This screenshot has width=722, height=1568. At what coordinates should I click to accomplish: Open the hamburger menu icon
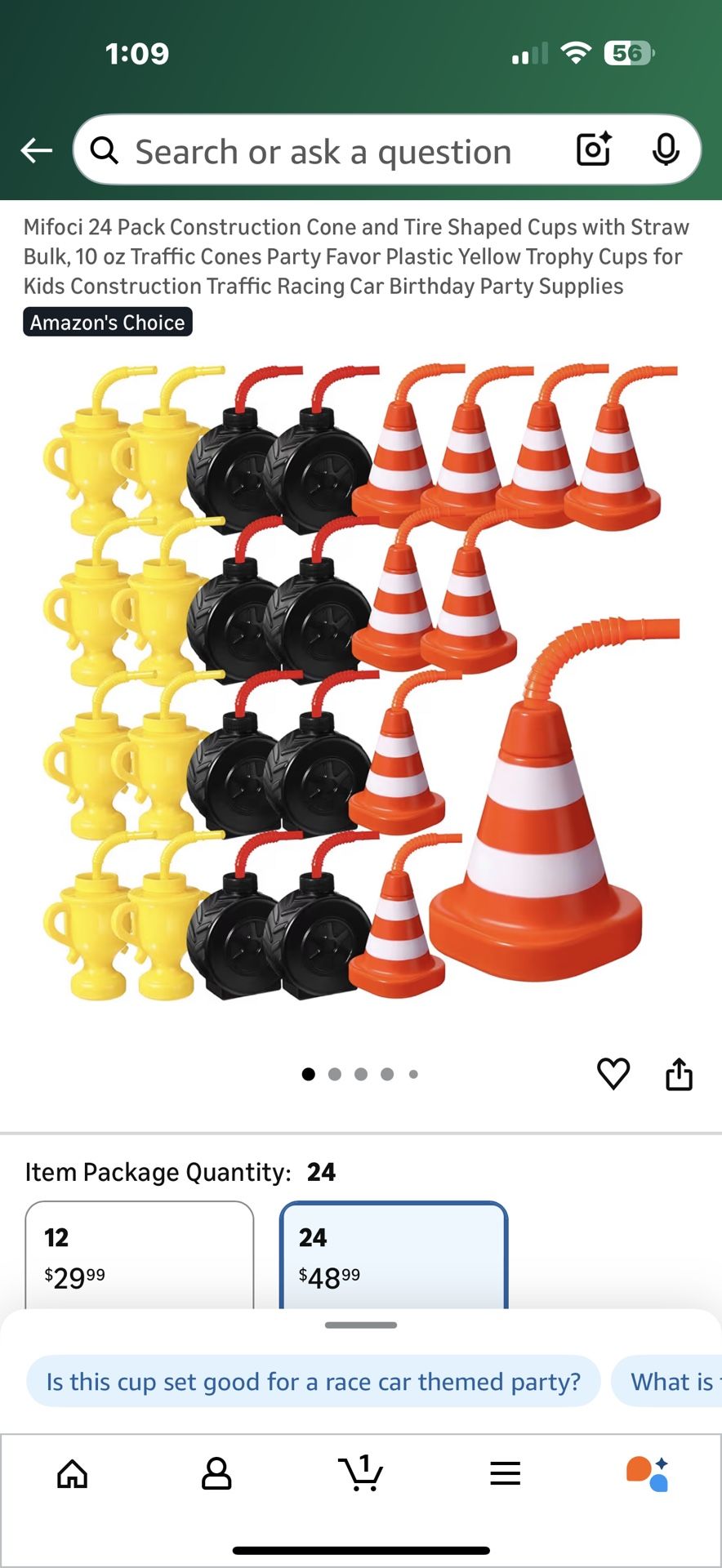tap(506, 1474)
